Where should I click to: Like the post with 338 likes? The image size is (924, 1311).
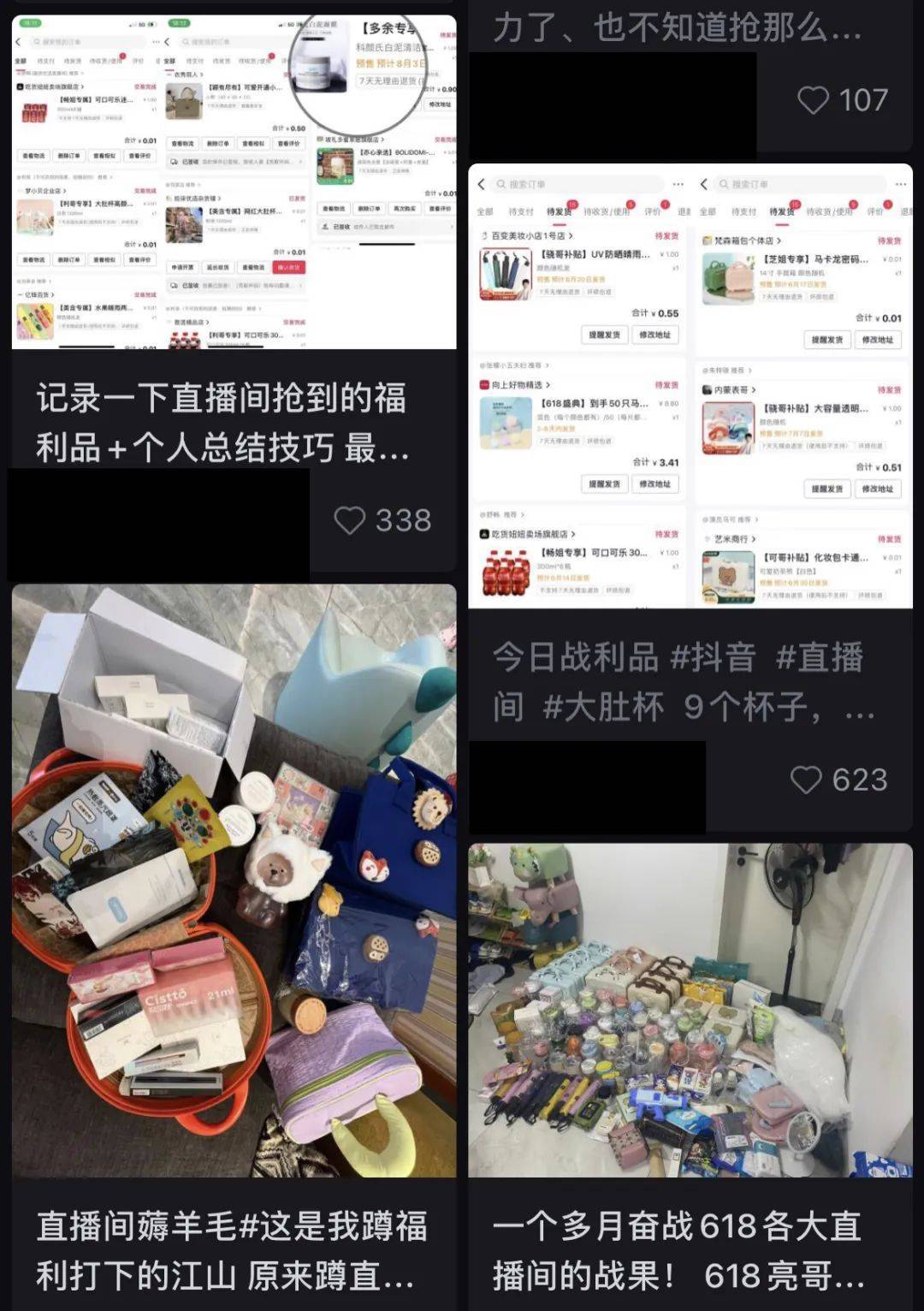[349, 520]
